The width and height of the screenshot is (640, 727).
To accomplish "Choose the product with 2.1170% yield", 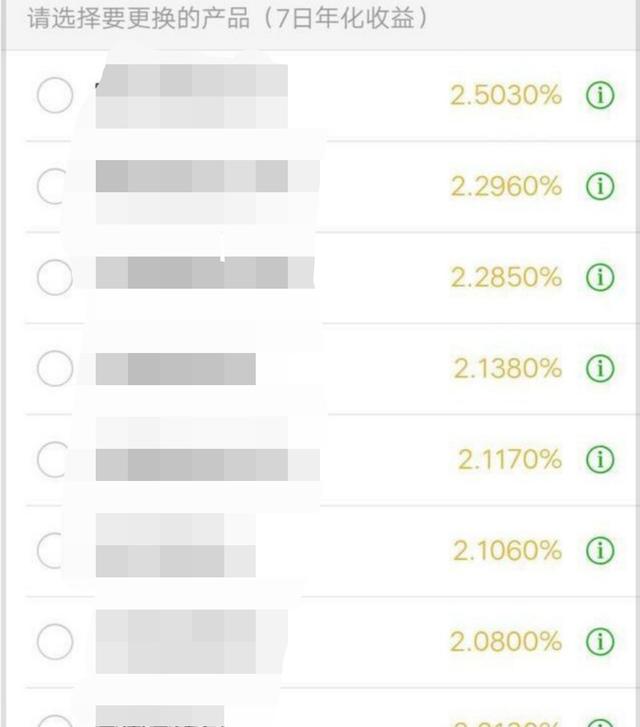I will [55, 460].
